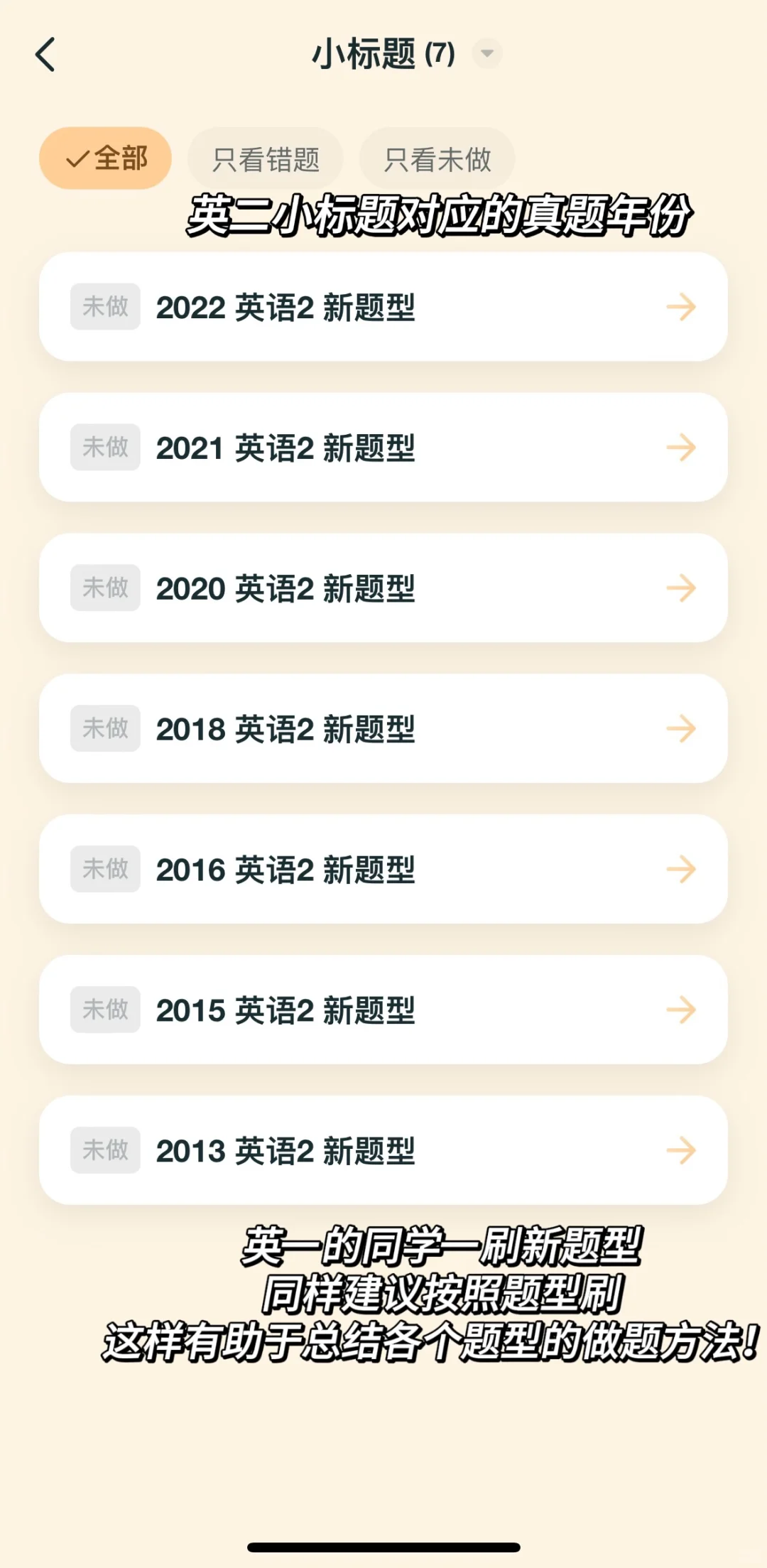Go back using the top-left arrow
Screen dimensions: 767x1568
(x=45, y=55)
